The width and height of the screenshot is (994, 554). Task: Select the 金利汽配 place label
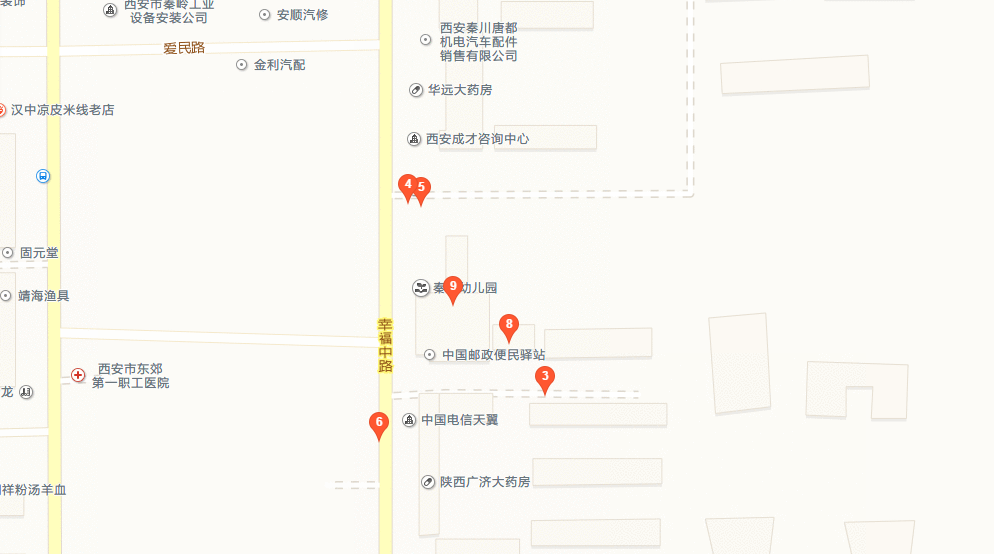point(278,65)
